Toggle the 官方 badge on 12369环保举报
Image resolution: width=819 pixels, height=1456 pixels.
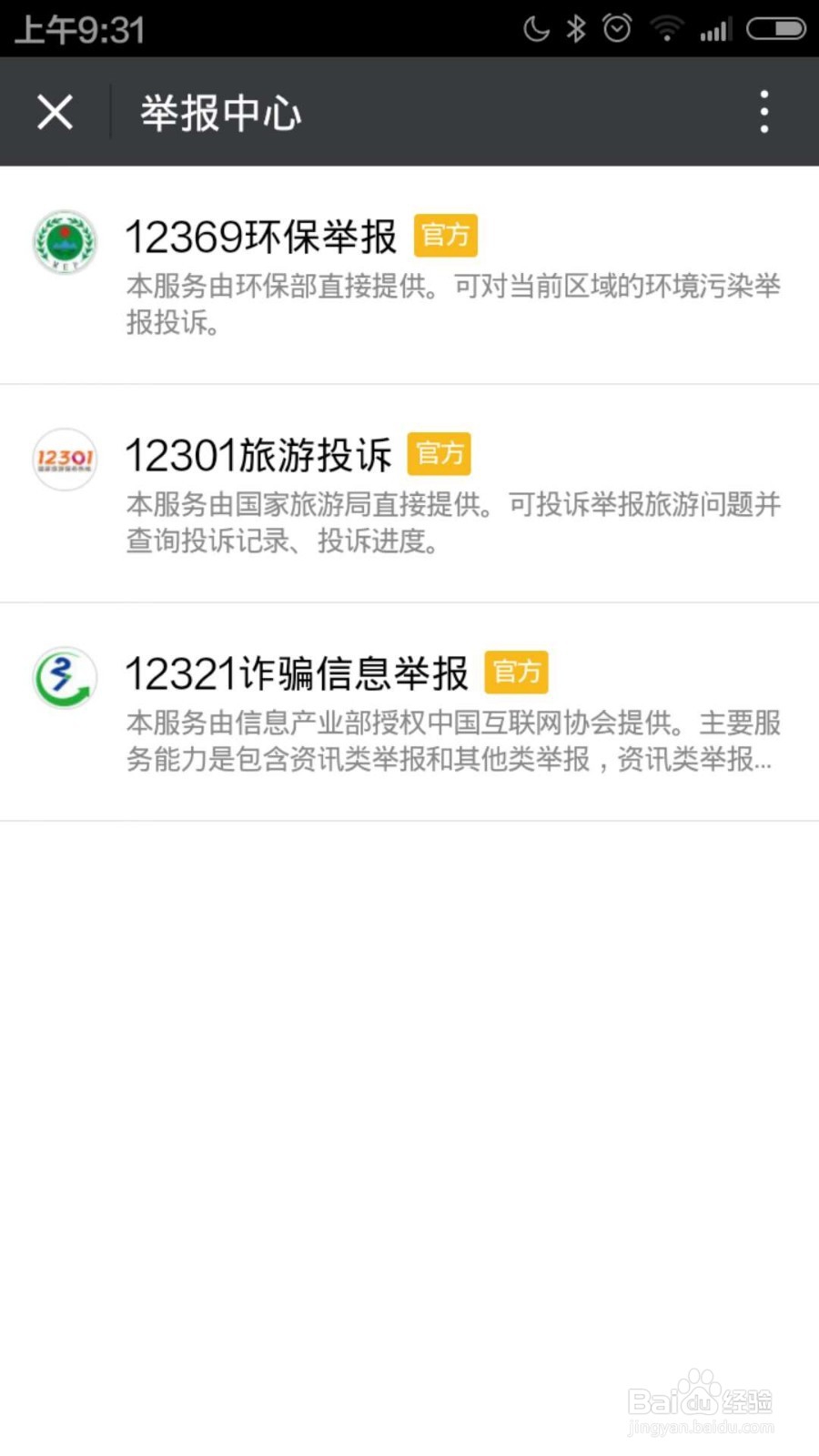(445, 235)
